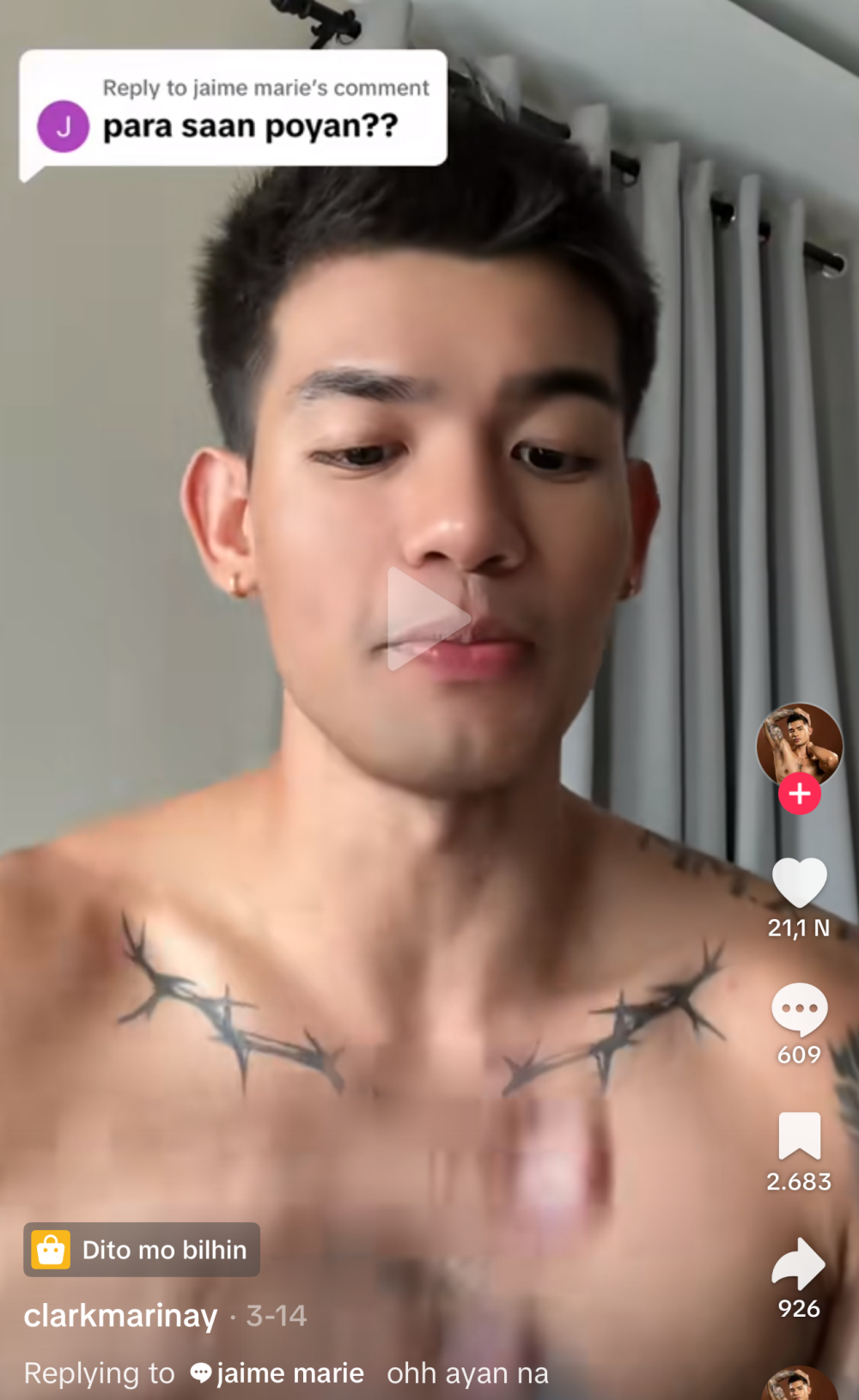Tap the comment bubble icon beside jaime marie
The height and width of the screenshot is (1400, 859).
point(199,1372)
